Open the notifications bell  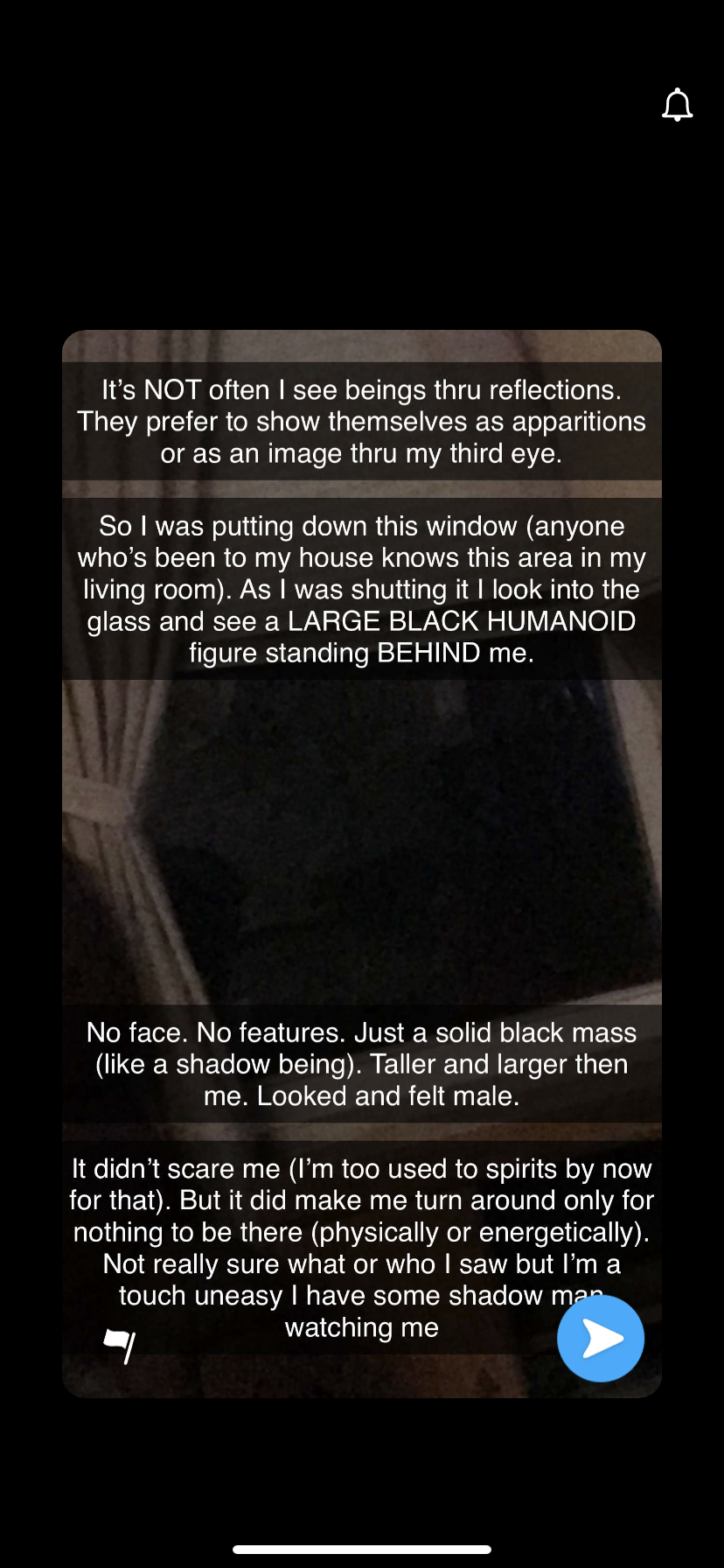click(x=677, y=104)
